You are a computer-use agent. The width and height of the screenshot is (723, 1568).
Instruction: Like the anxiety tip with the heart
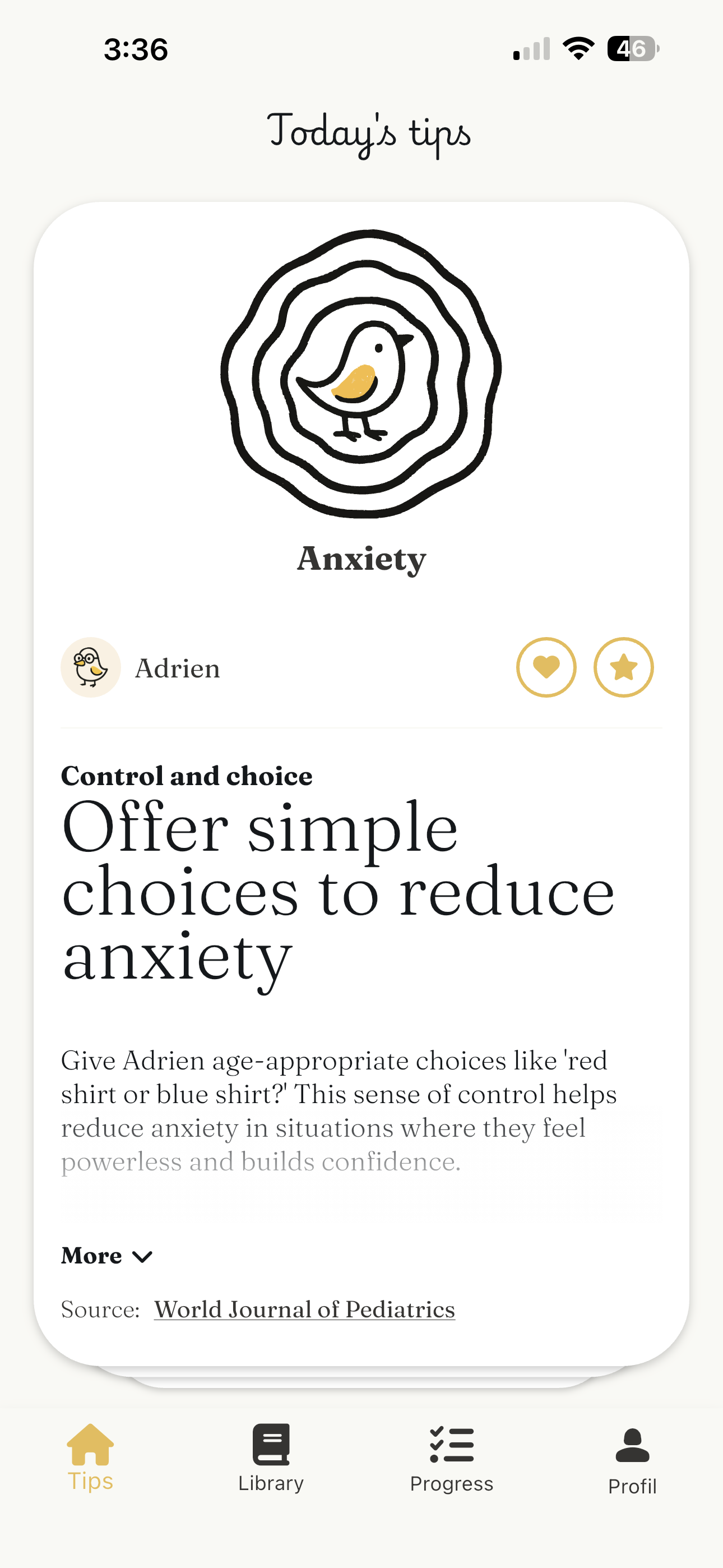pos(546,667)
